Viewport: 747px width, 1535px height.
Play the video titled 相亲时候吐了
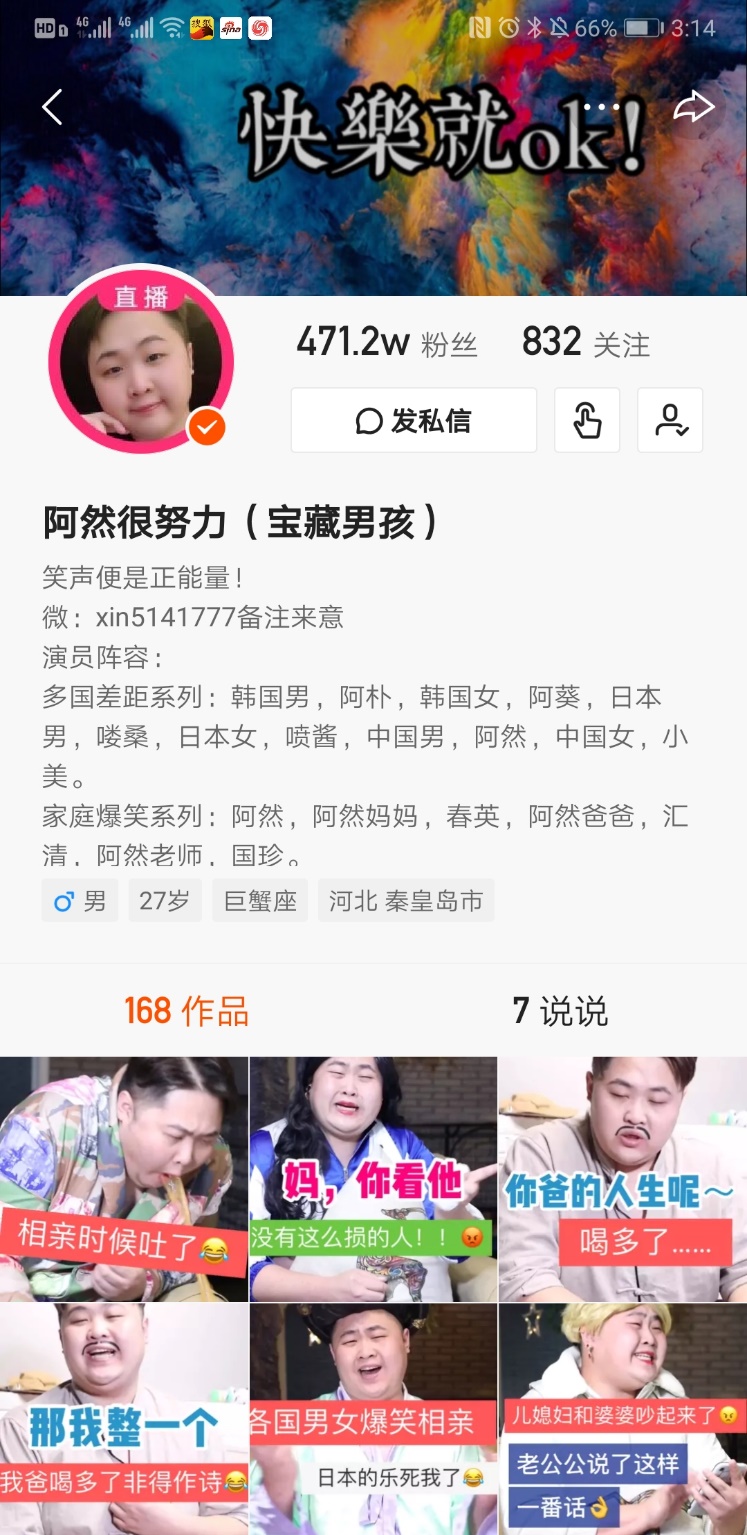click(124, 1179)
